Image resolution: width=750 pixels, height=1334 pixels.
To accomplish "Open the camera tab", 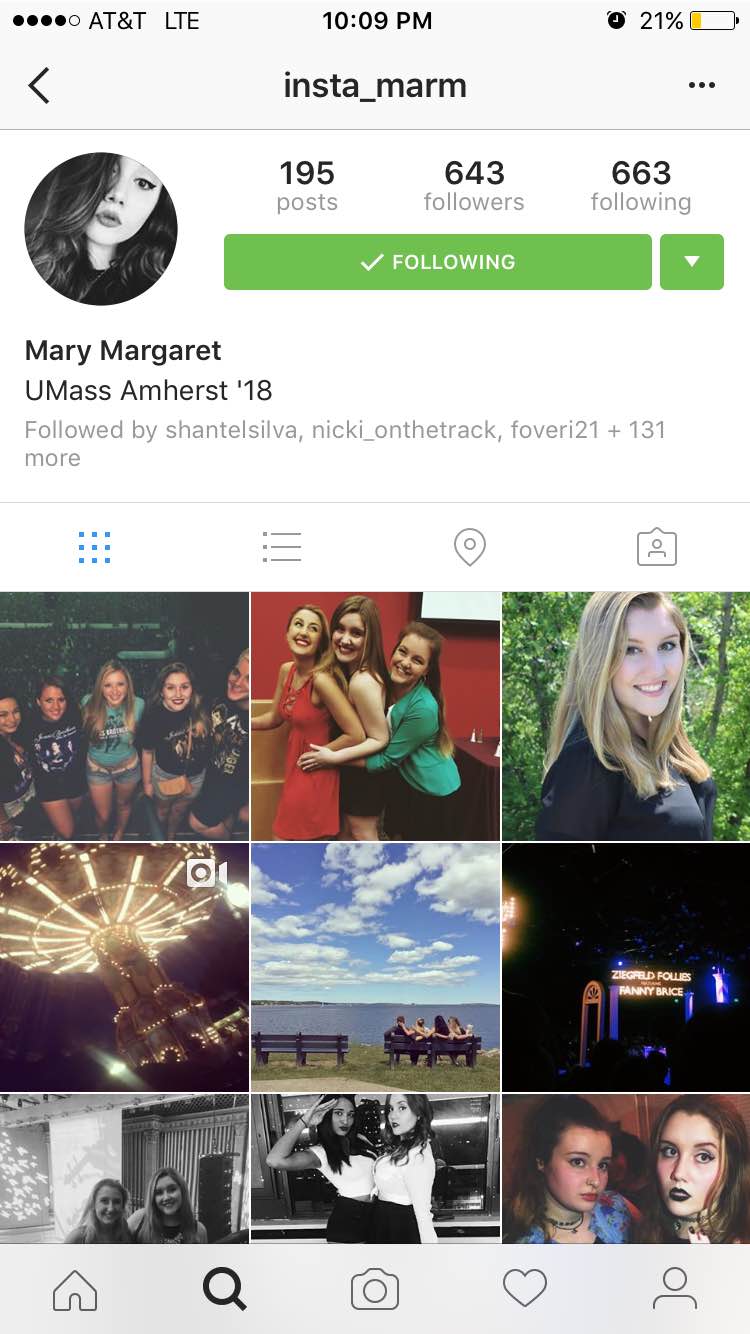I will (375, 1290).
